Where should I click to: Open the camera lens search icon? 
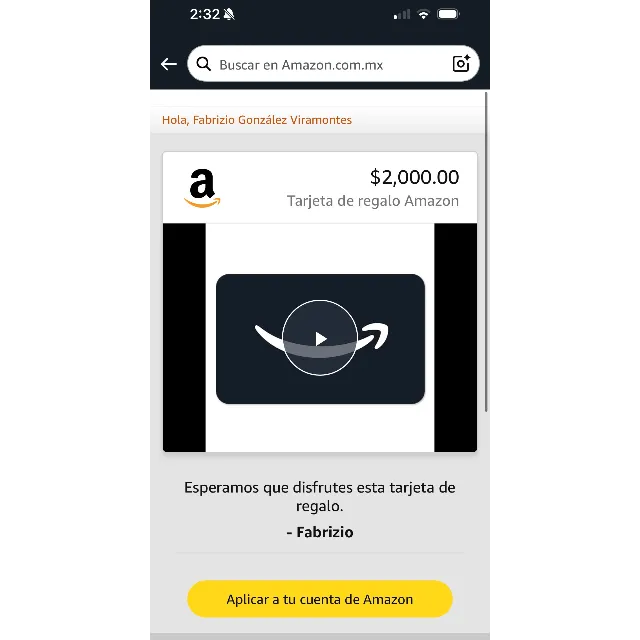pyautogui.click(x=461, y=64)
